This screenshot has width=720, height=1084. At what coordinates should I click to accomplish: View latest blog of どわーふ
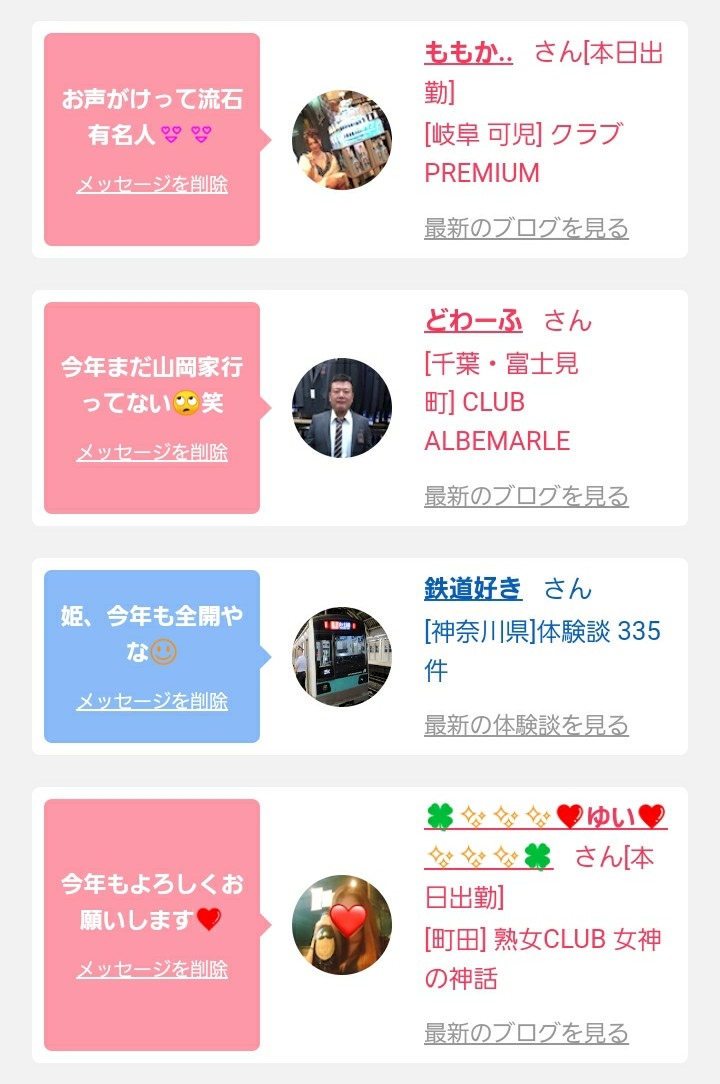pyautogui.click(x=526, y=496)
